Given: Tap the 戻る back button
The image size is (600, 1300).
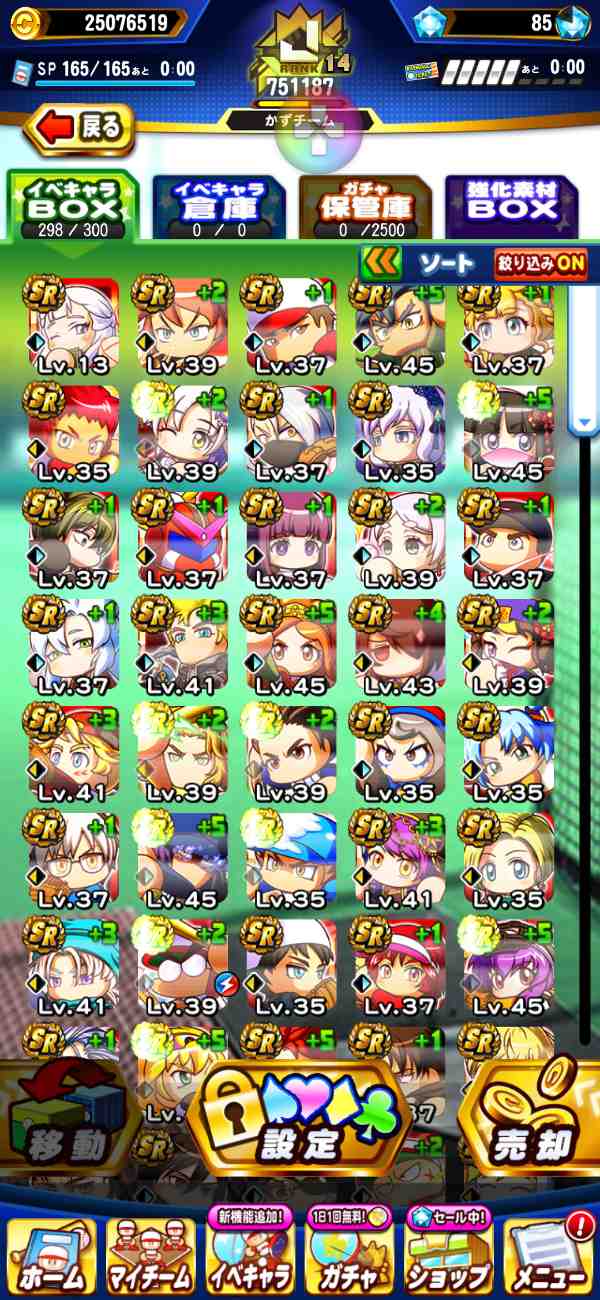Looking at the screenshot, I should pyautogui.click(x=78, y=127).
